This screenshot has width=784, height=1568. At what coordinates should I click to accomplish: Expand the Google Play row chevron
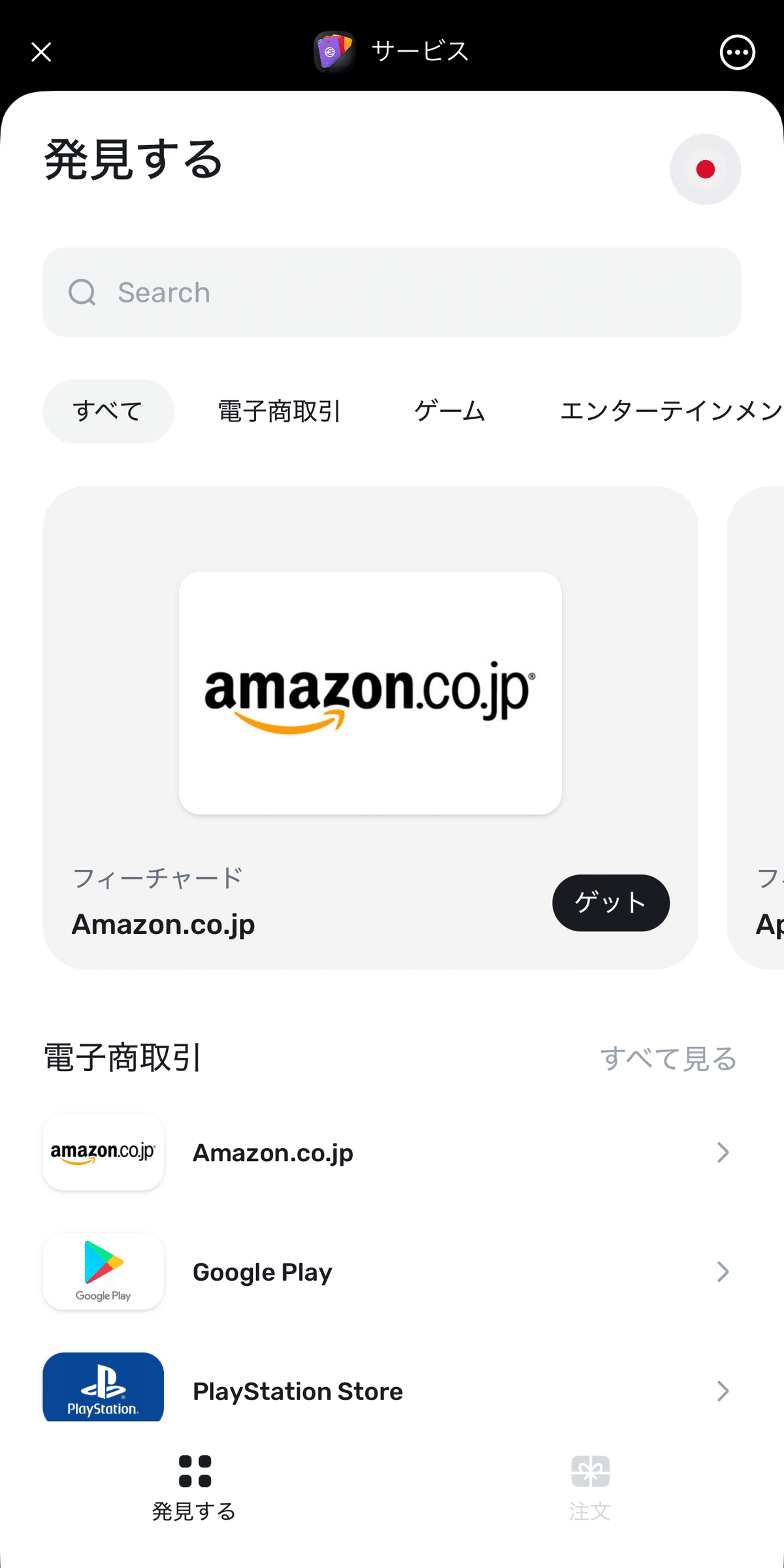722,1272
